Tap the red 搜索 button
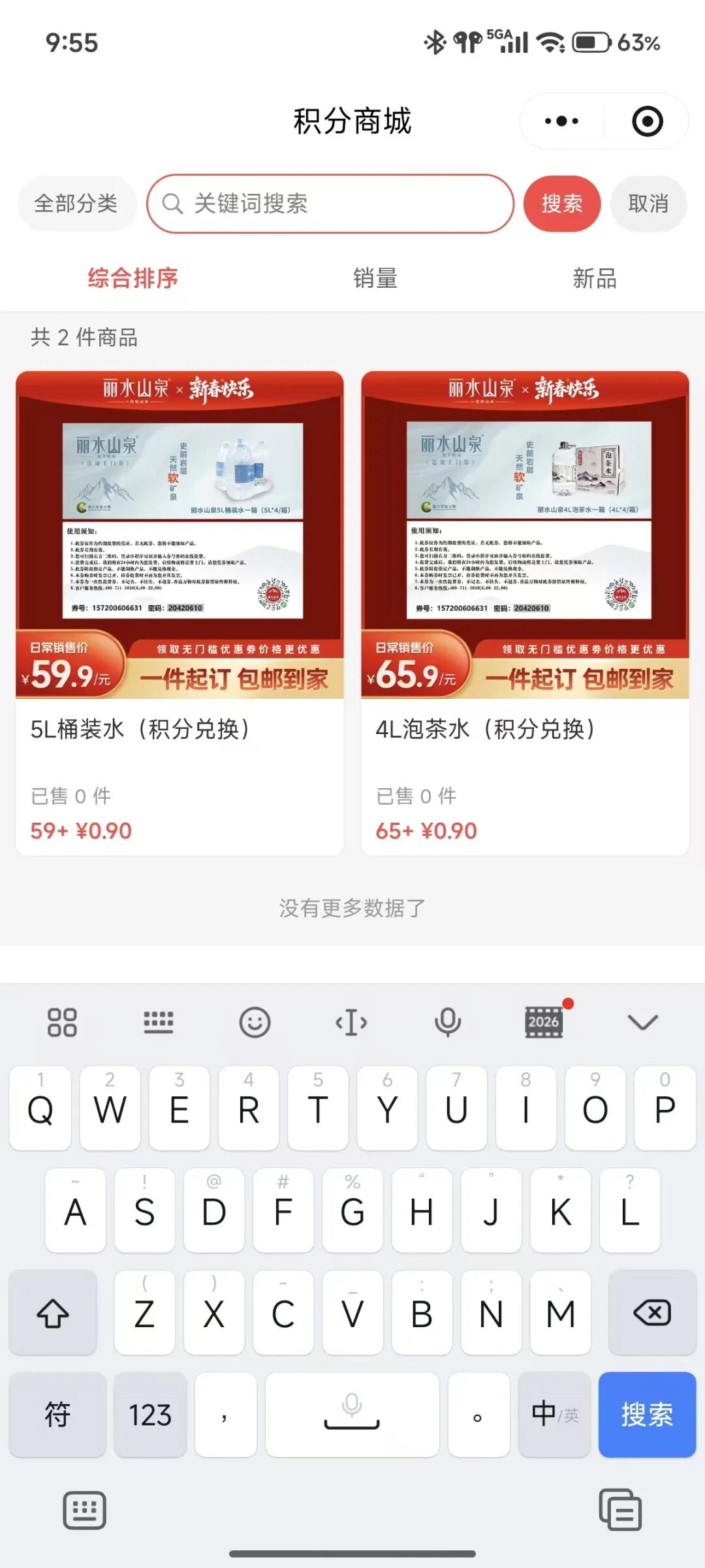The image size is (705, 1568). [561, 204]
